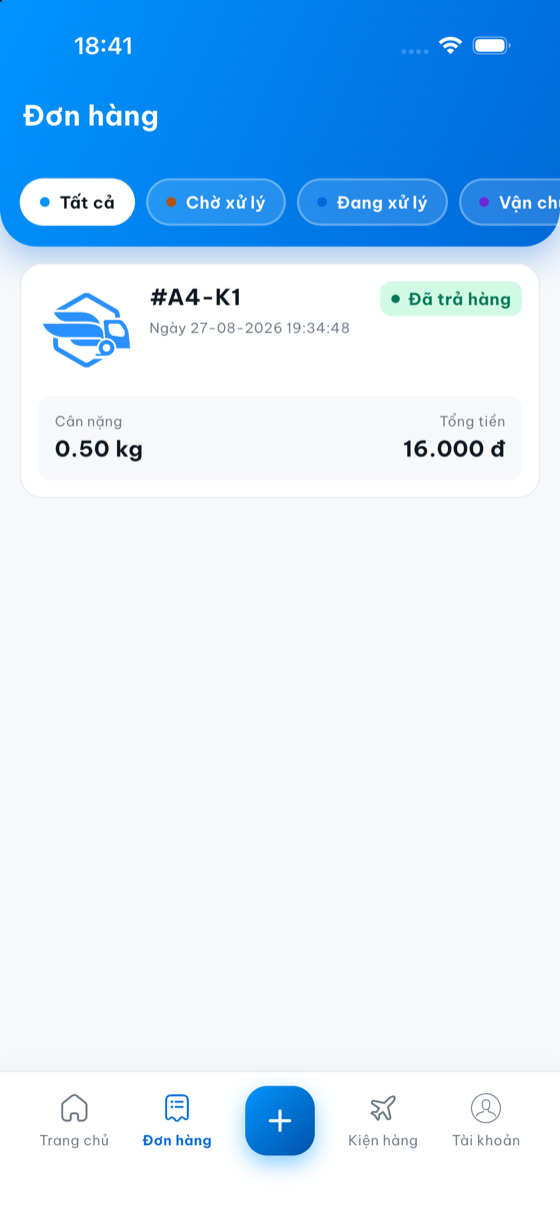Screen dimensions: 560x1217
Task: Switch to the Kiện hàng tab
Action: 383,1121
